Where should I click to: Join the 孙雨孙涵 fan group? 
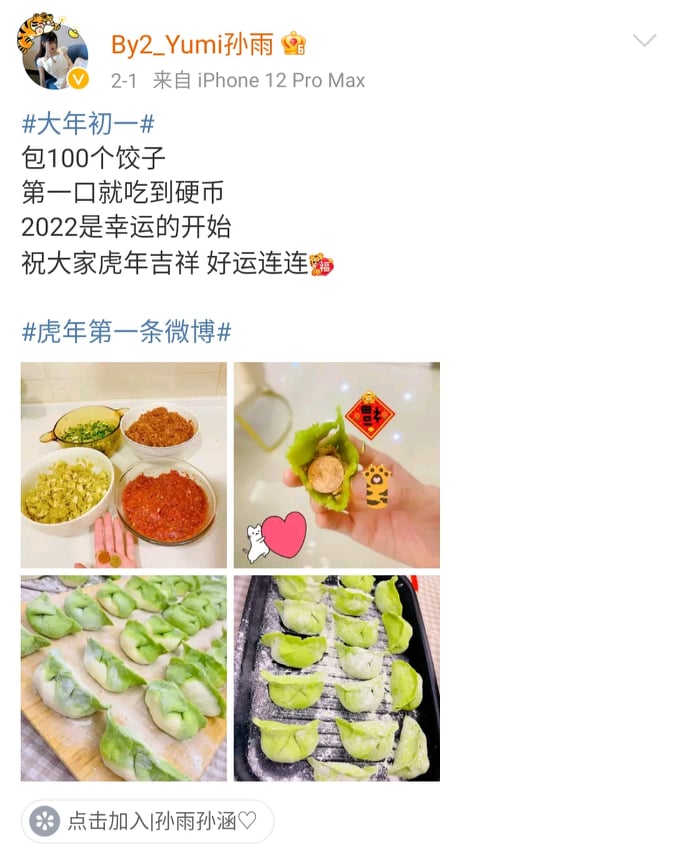[147, 821]
